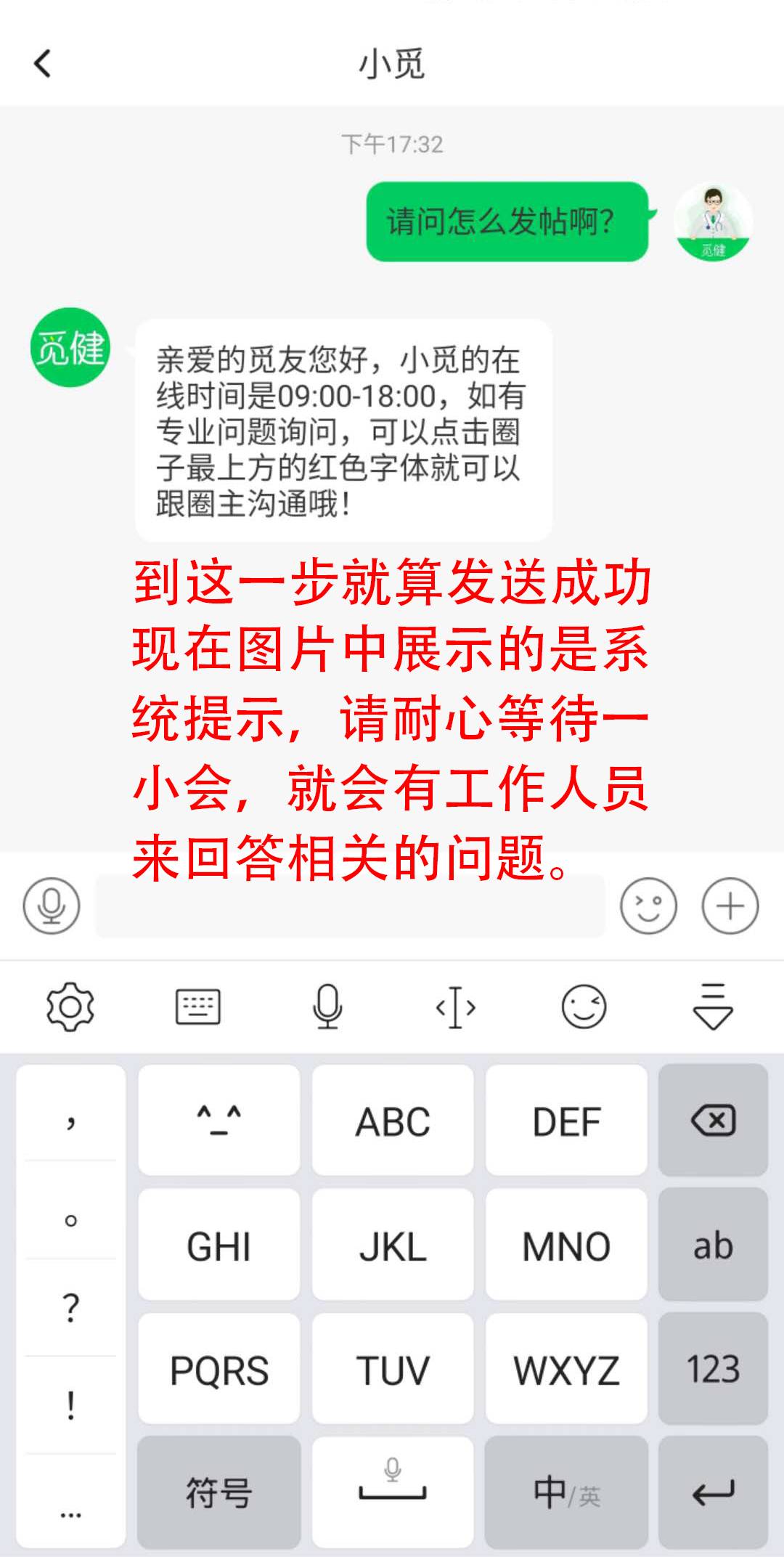Open the emoji picker in chat

[648, 906]
